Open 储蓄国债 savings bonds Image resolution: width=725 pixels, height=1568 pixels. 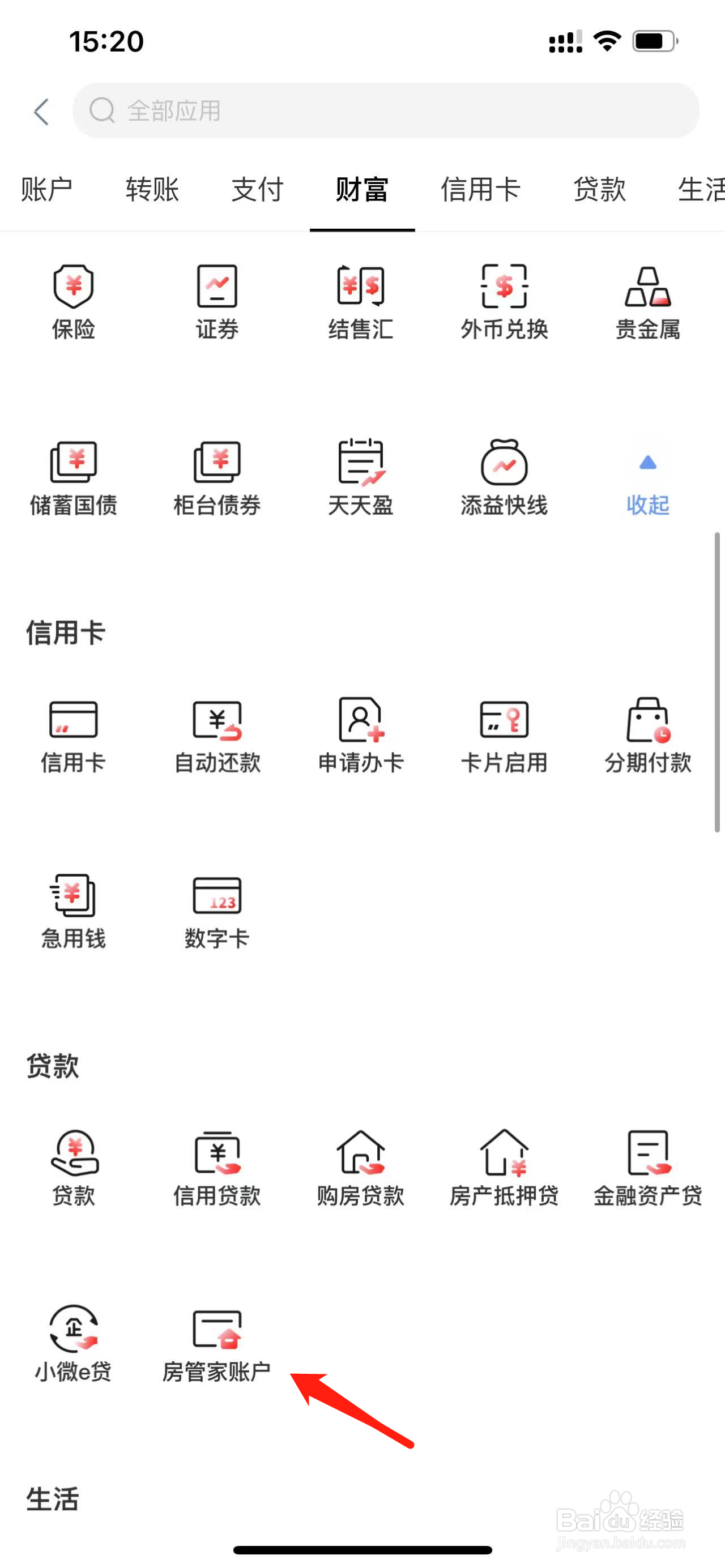74,478
